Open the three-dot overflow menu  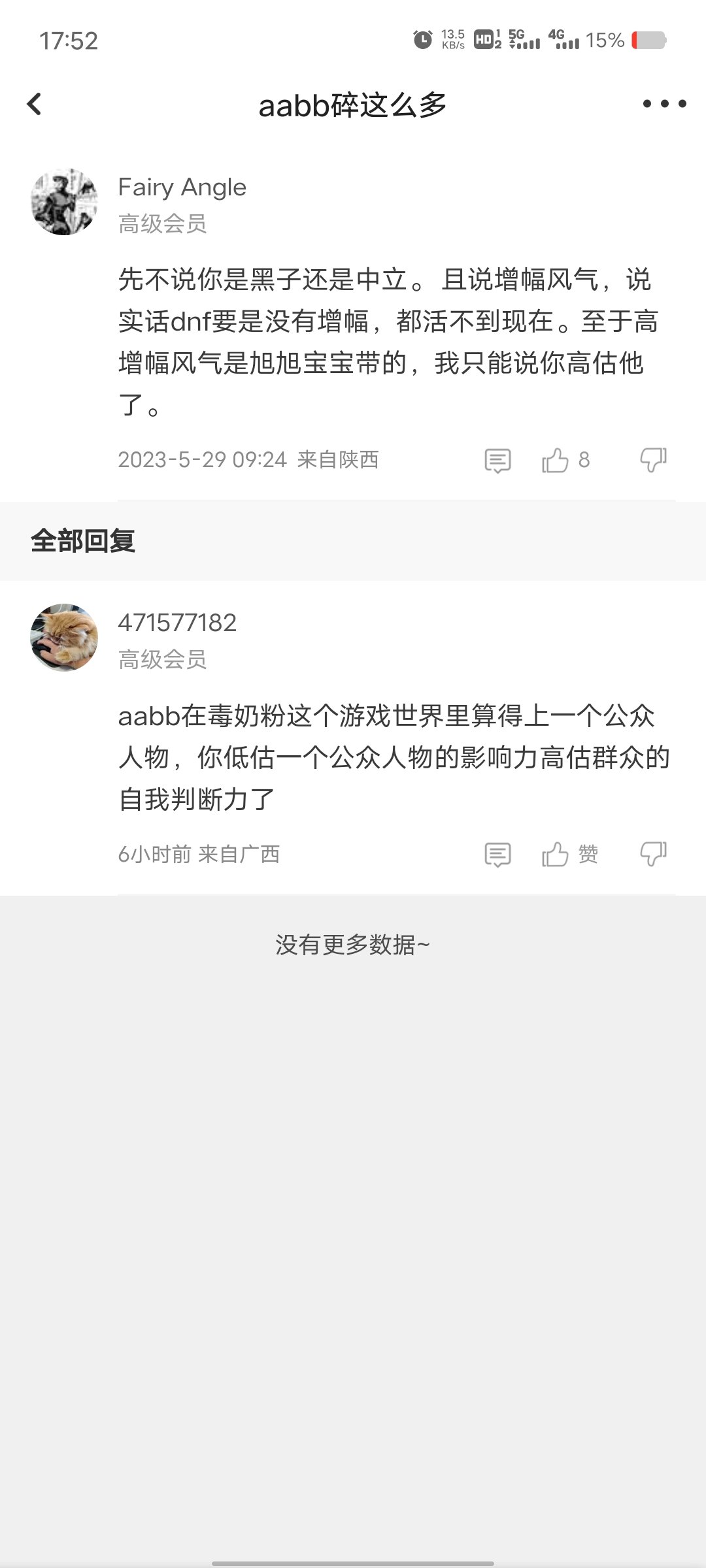click(x=664, y=103)
